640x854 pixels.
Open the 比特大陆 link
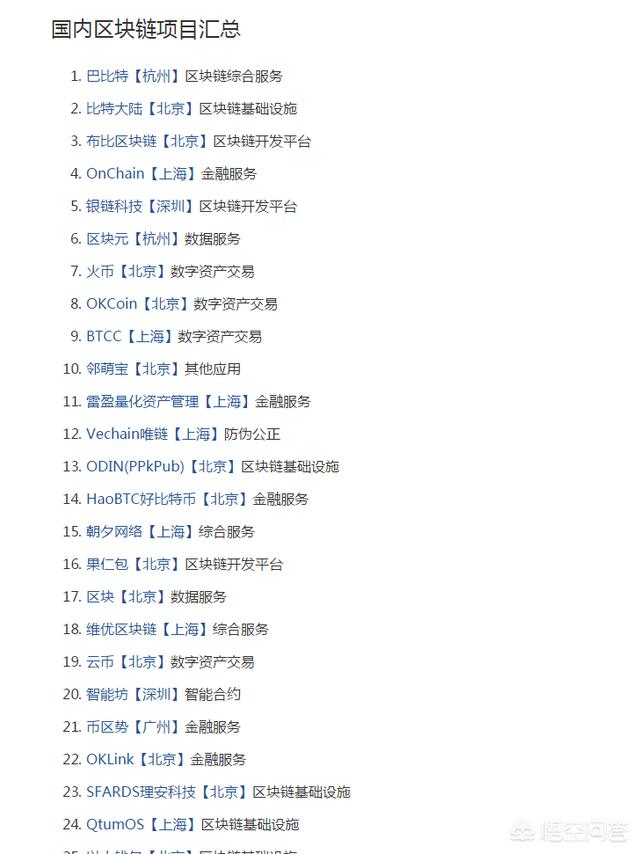click(x=116, y=109)
